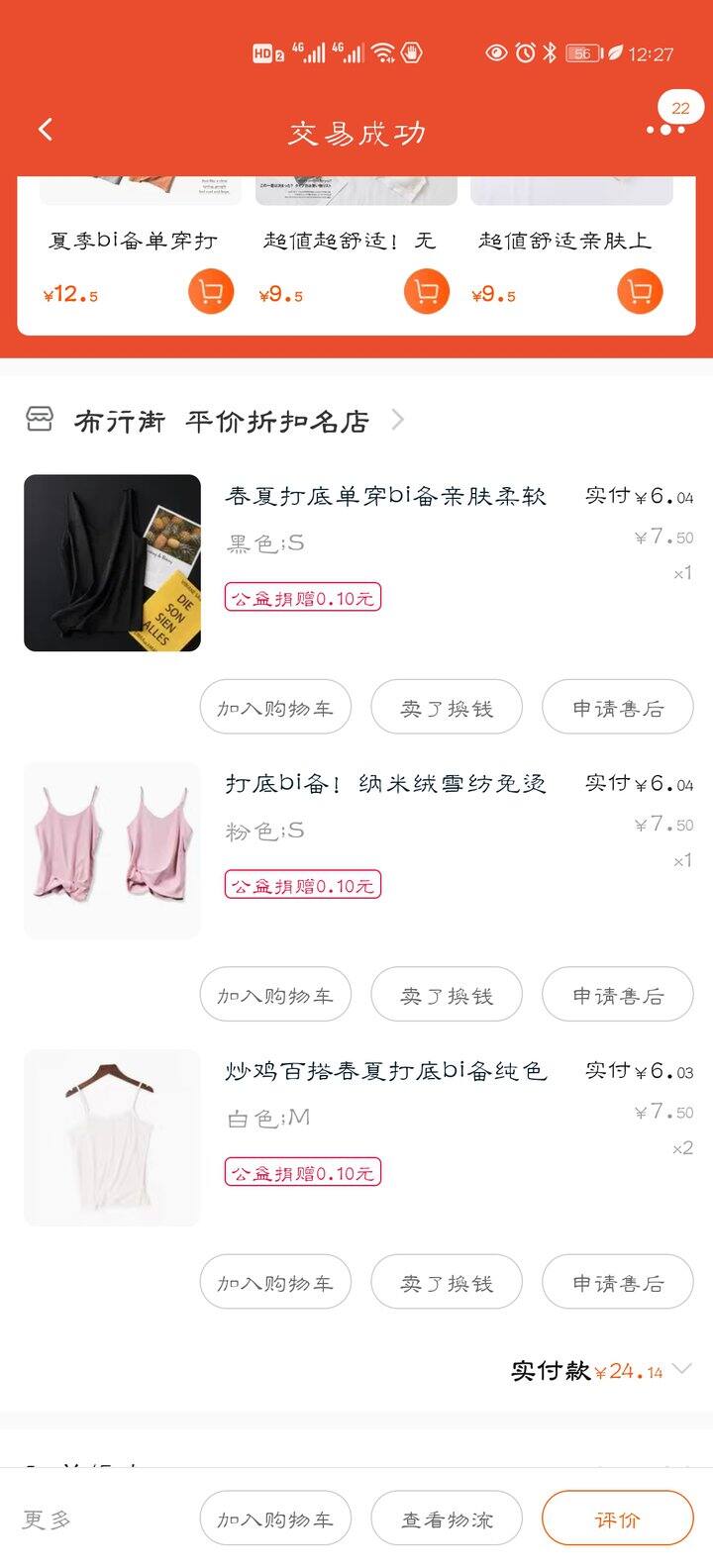Tap 加入购物车 under the pink camisole
Screen dimensions: 713x1568
click(x=275, y=994)
